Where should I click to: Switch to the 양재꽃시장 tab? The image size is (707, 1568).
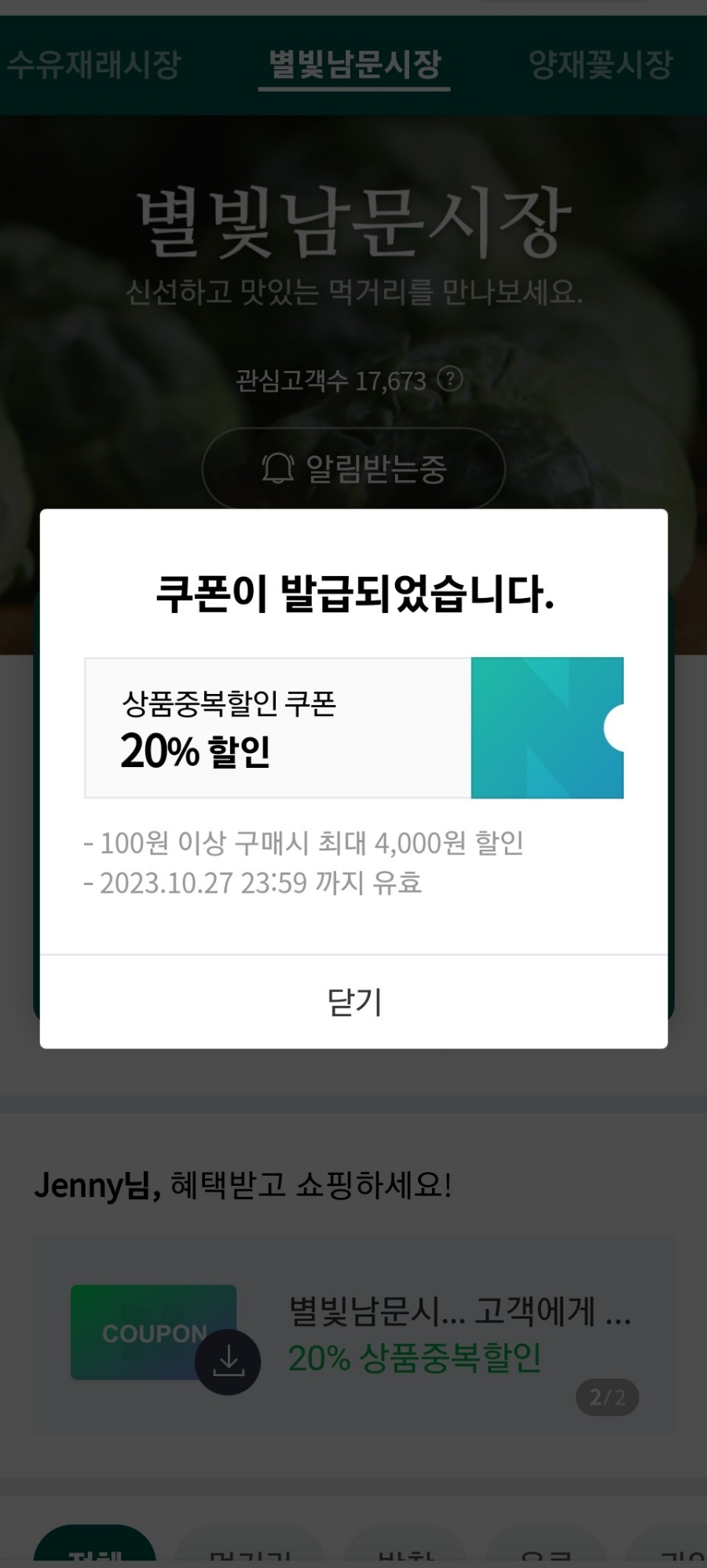coord(601,64)
